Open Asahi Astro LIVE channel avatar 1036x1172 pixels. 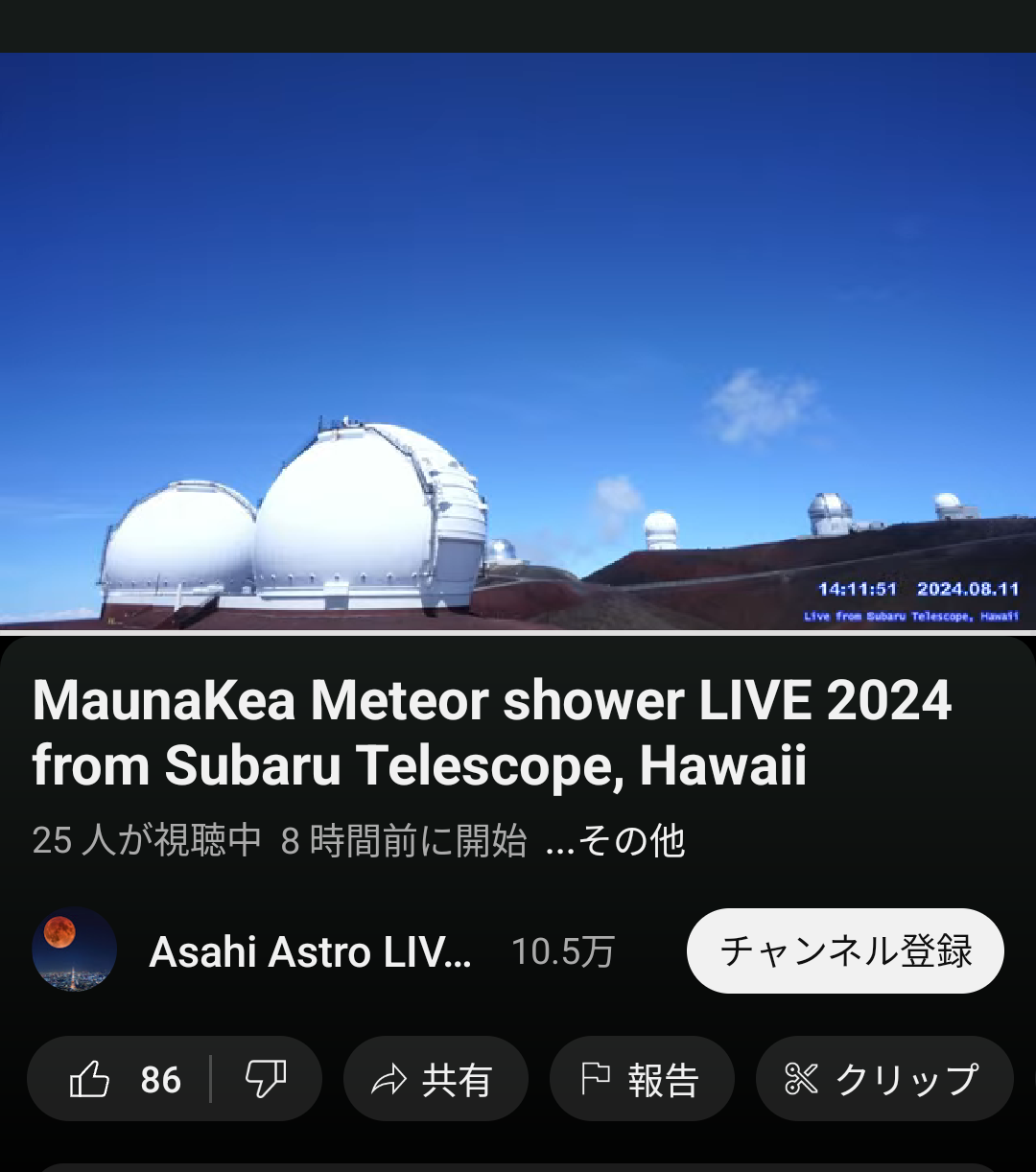point(75,950)
